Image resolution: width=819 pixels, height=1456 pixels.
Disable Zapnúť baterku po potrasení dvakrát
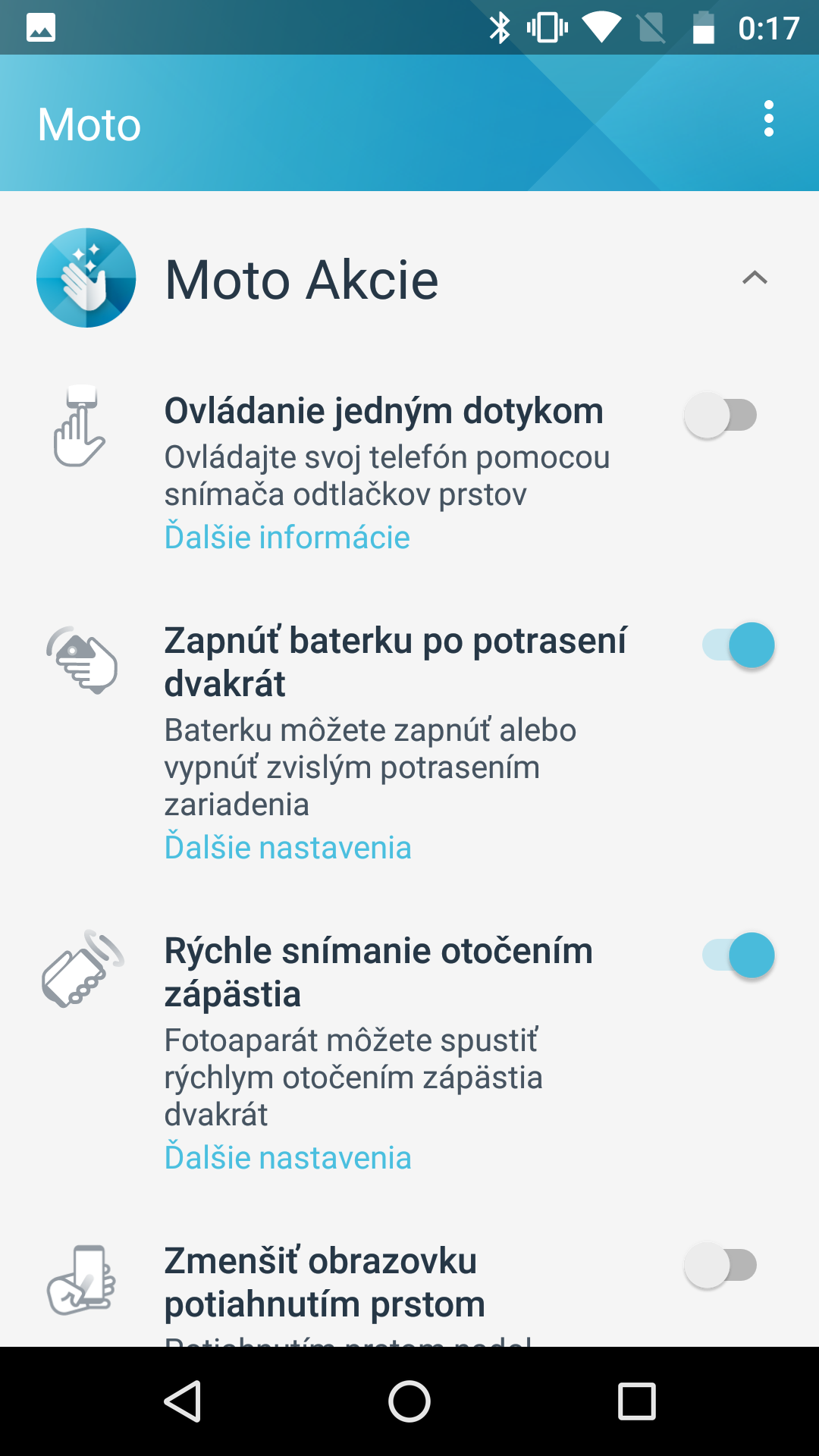click(739, 645)
